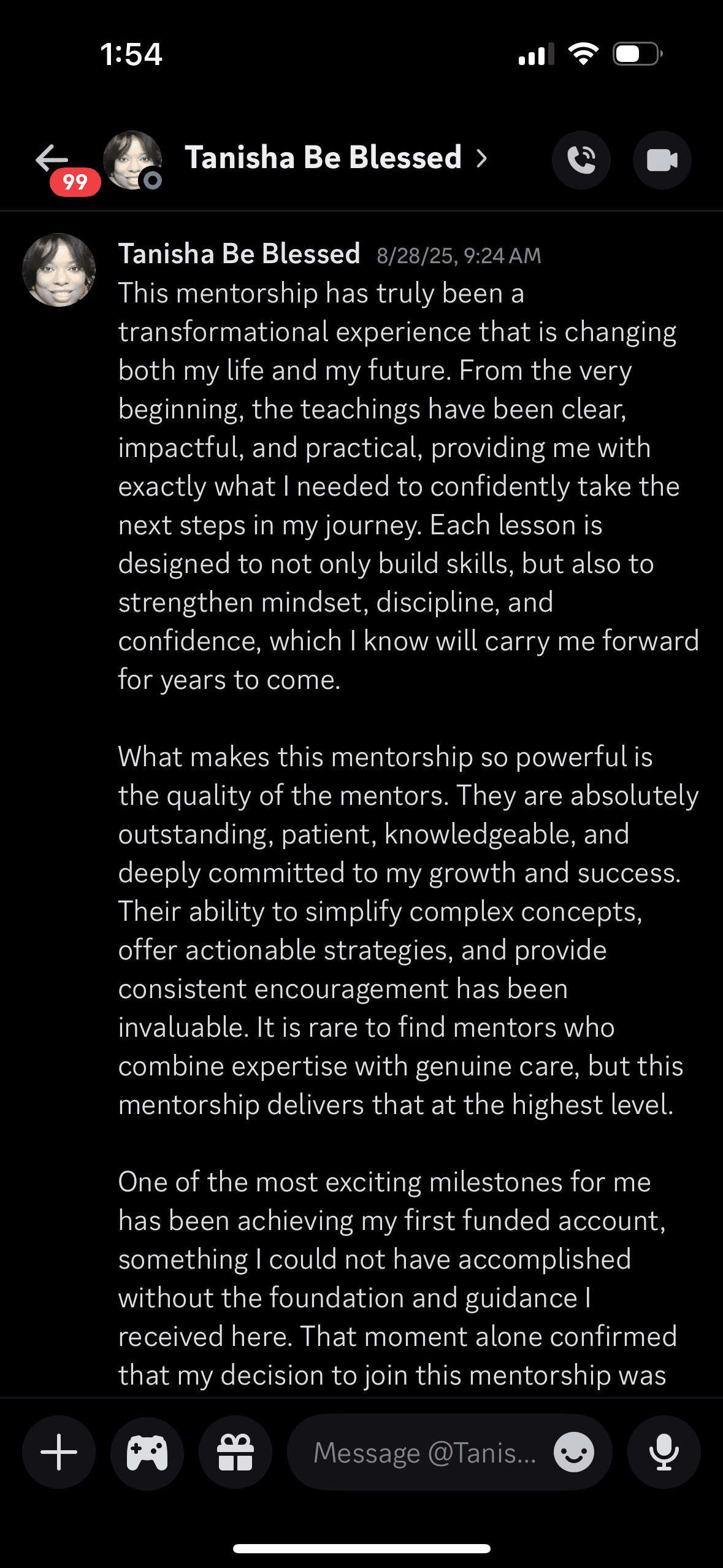
Task: Open the plus attachment menu
Action: coord(59,1451)
